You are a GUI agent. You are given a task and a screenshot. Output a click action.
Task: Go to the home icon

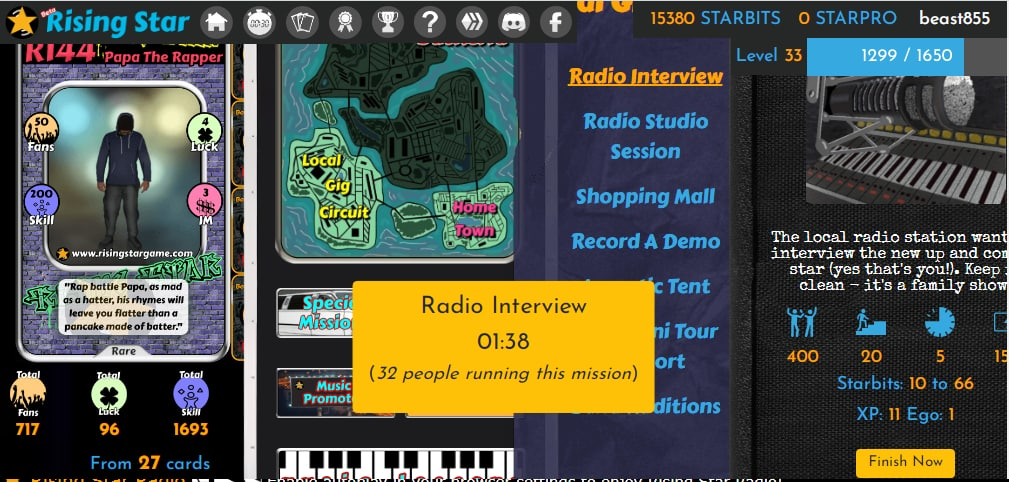coord(217,21)
